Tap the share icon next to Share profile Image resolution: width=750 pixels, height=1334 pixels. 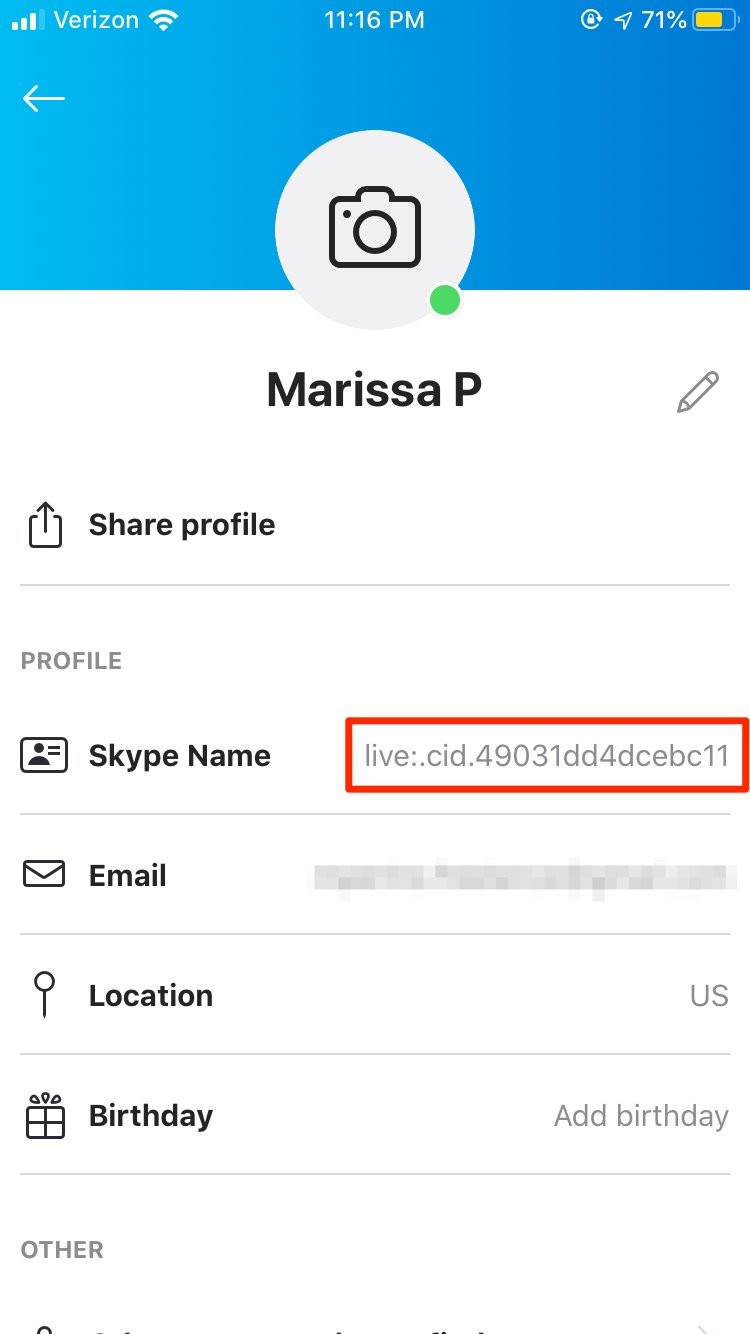pyautogui.click(x=44, y=524)
